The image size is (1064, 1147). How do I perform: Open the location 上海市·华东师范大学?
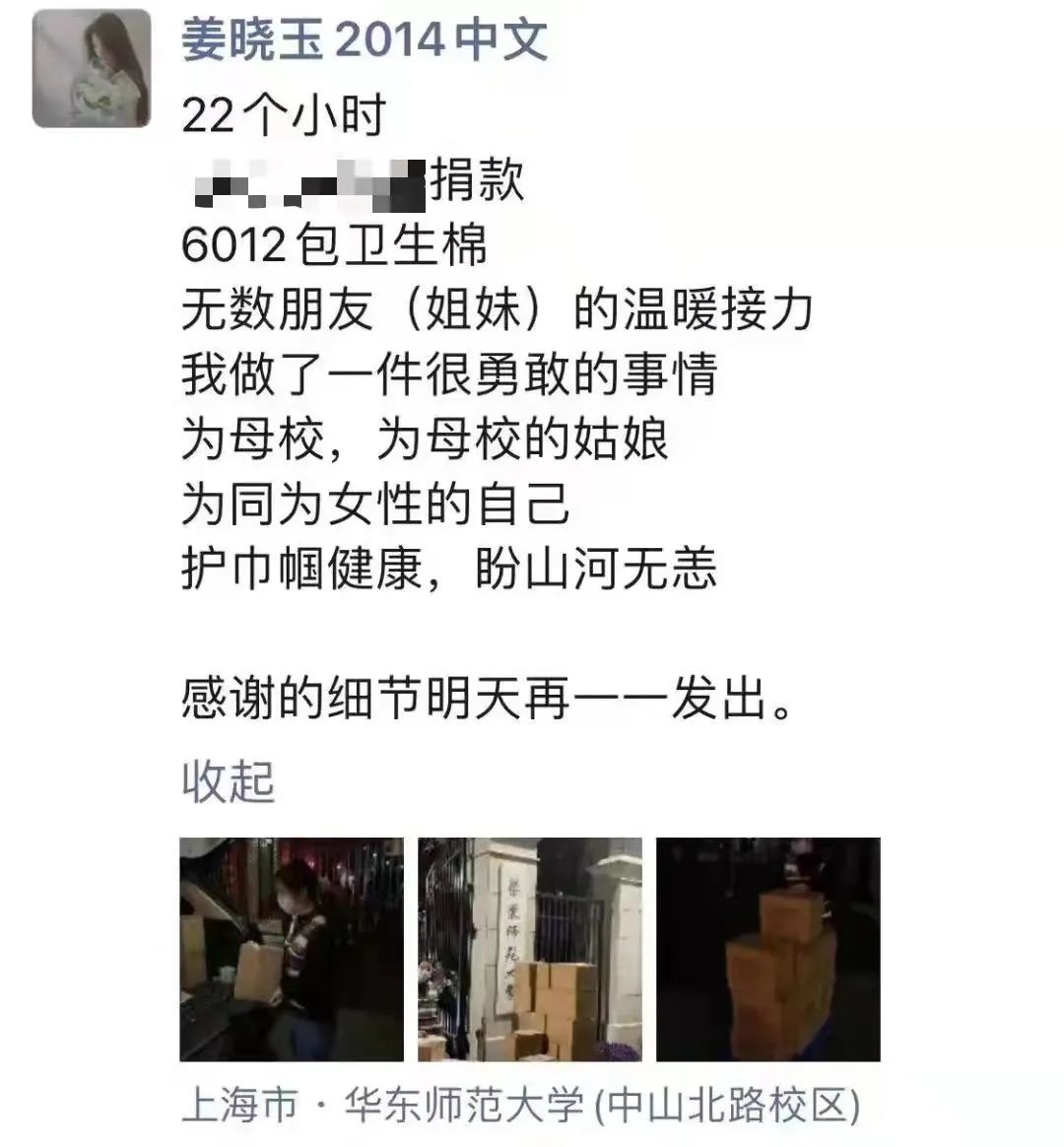pyautogui.click(x=520, y=1106)
